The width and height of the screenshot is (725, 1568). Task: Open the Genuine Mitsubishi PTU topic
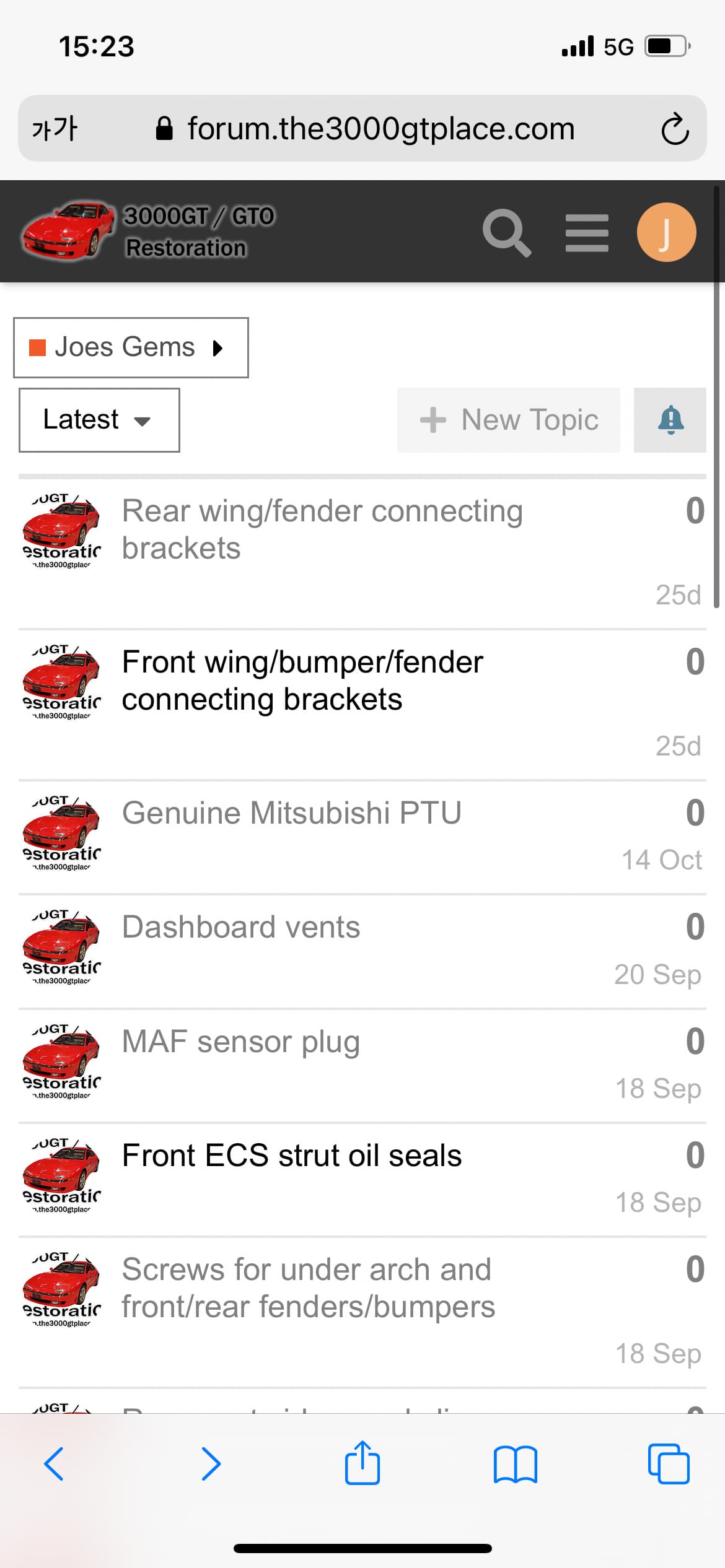click(x=292, y=812)
